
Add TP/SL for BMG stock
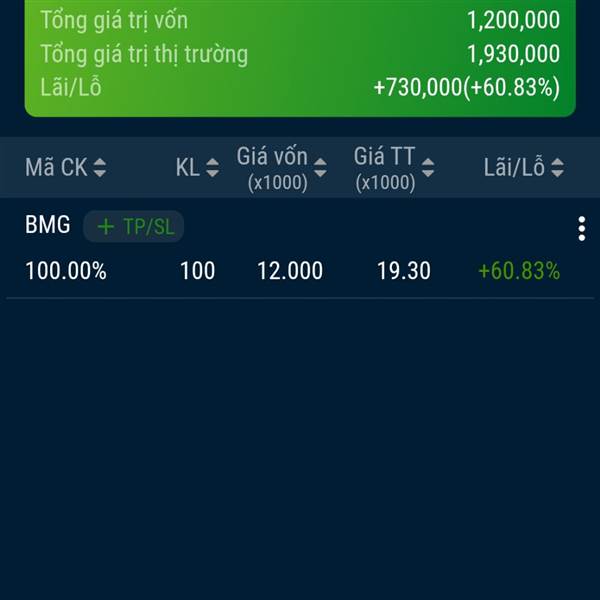coord(134,227)
